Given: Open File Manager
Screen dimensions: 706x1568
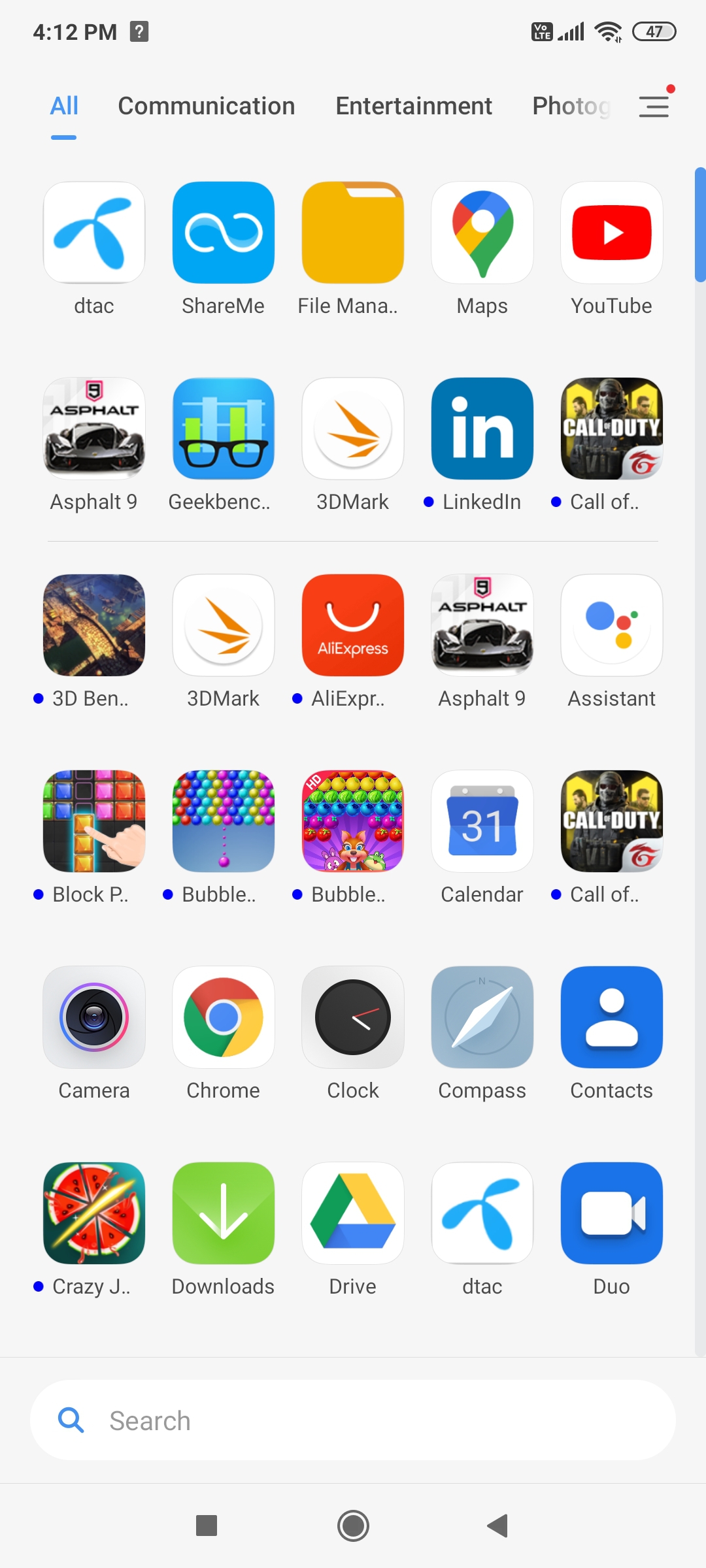Looking at the screenshot, I should click(x=352, y=233).
